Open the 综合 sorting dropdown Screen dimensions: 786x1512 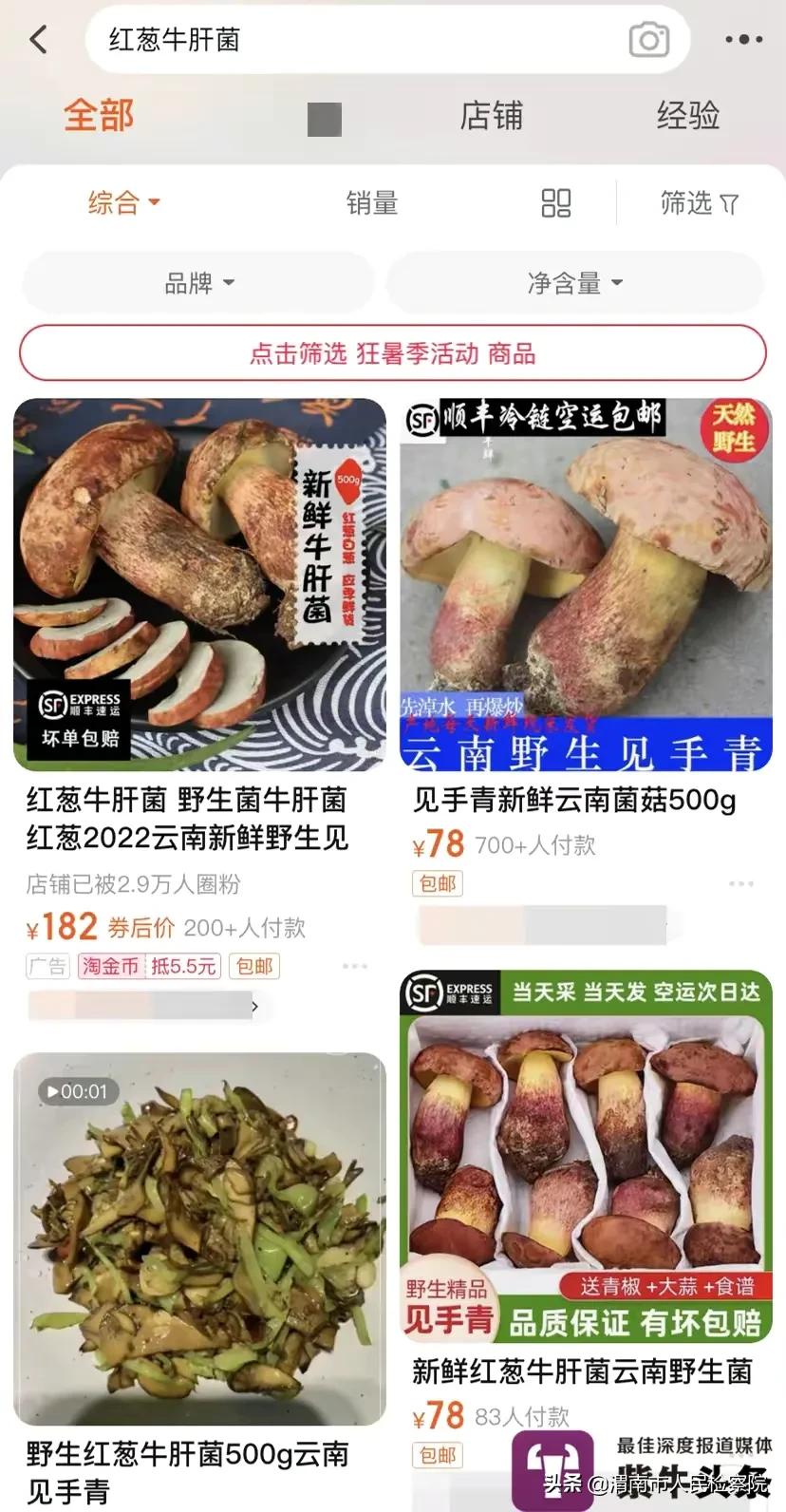click(x=123, y=202)
